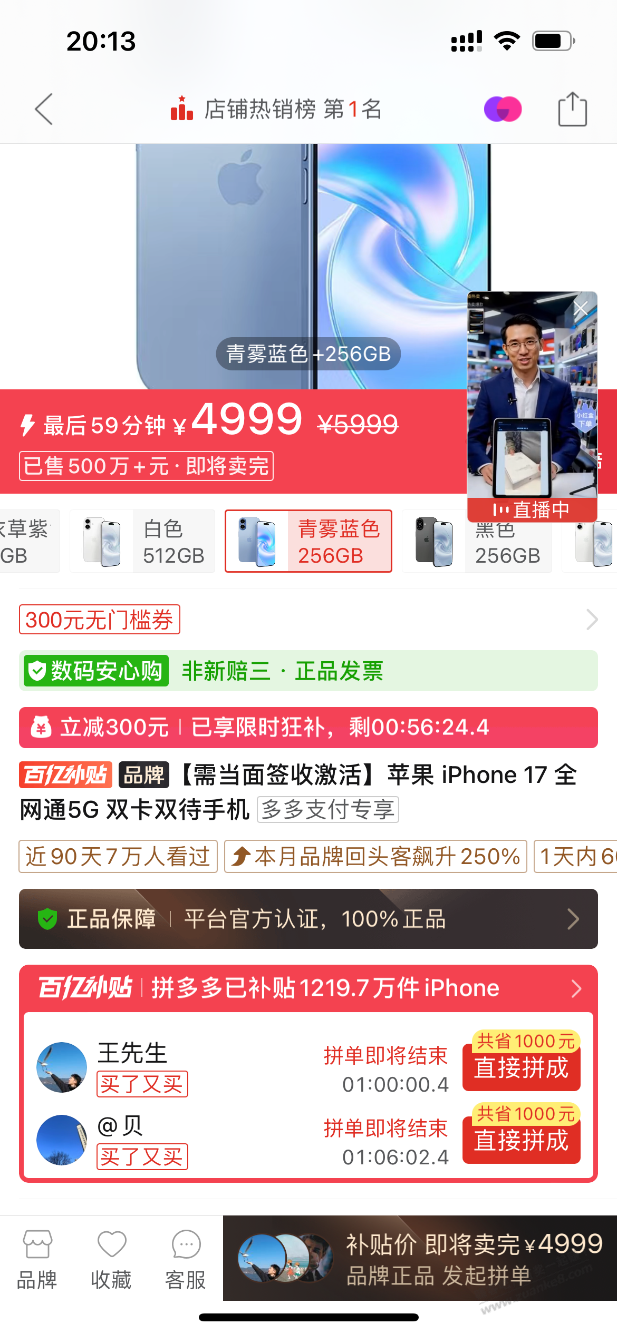This screenshot has height=1334, width=617.
Task: Start group order at ¥4999
Action: 420,1258
